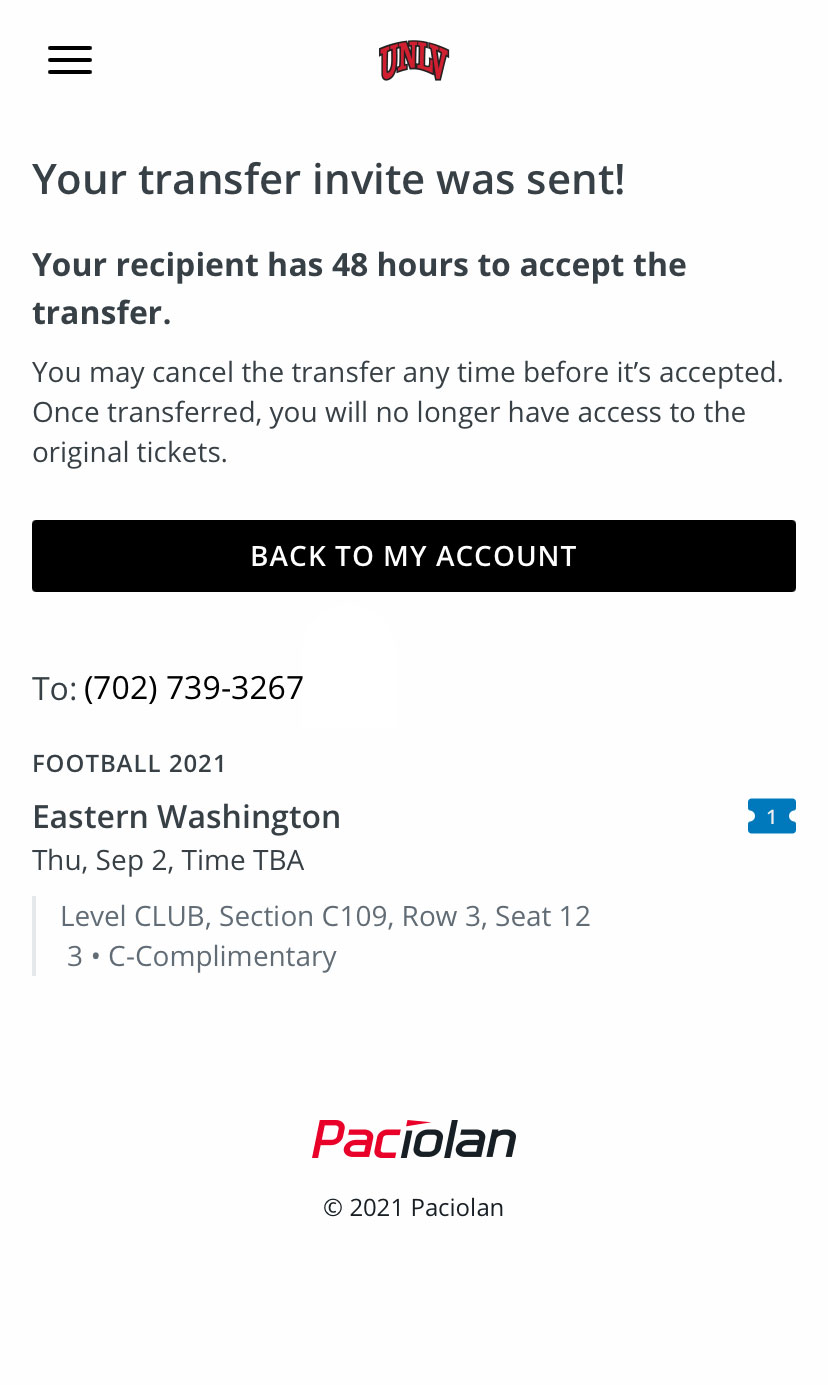Open the hamburger menu
The width and height of the screenshot is (828, 1385).
click(x=70, y=60)
